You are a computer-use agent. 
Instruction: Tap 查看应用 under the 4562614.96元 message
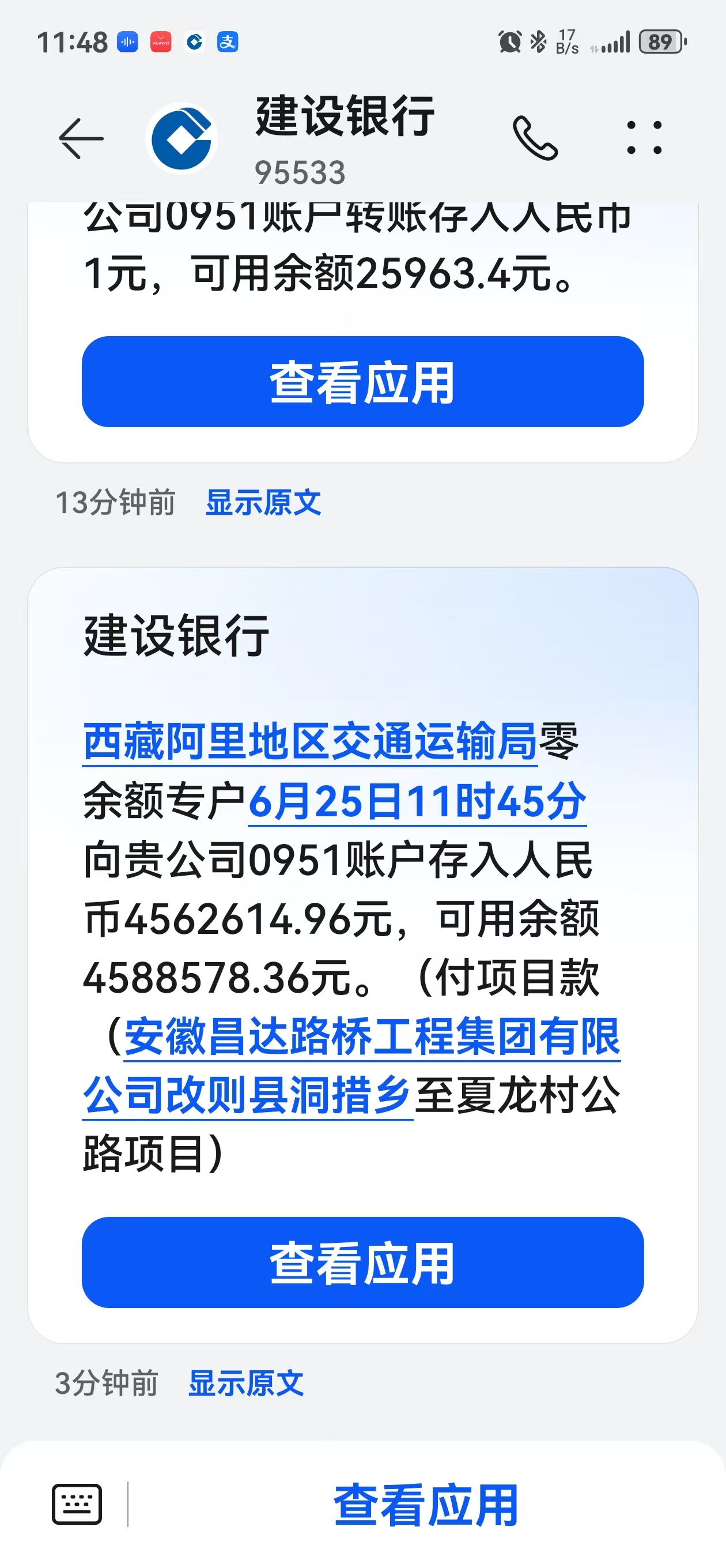[362, 1262]
